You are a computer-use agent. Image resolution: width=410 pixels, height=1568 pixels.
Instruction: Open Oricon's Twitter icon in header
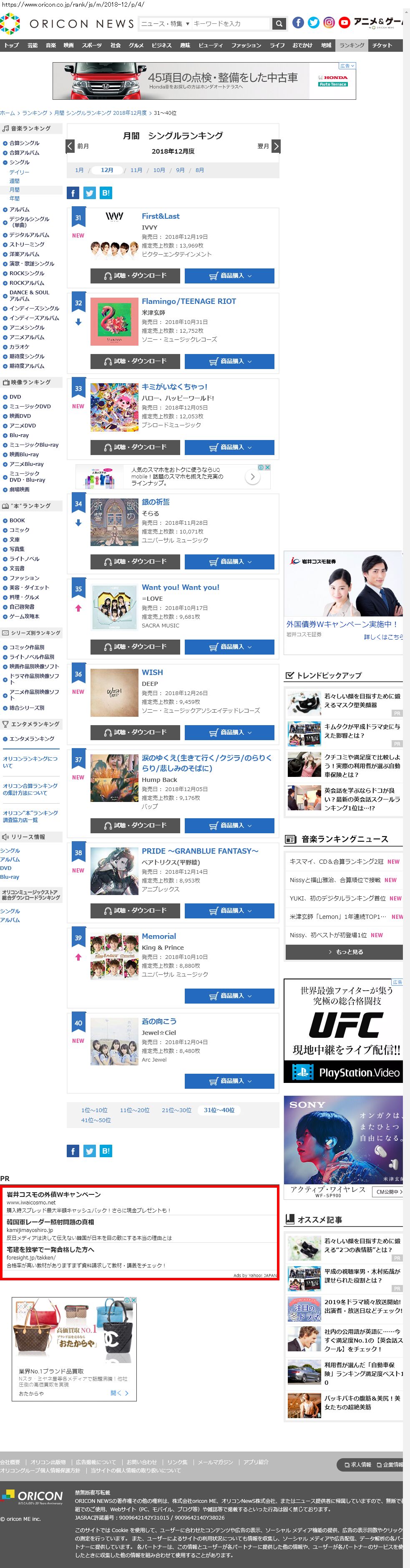point(313,23)
